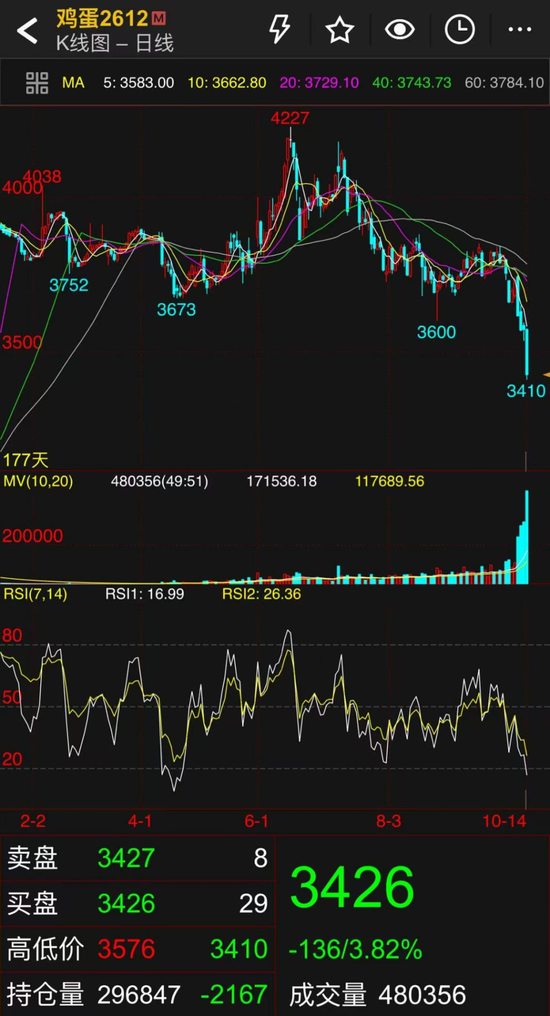This screenshot has height=1016, width=550.
Task: Open the three-dot overflow menu
Action: pos(520,30)
